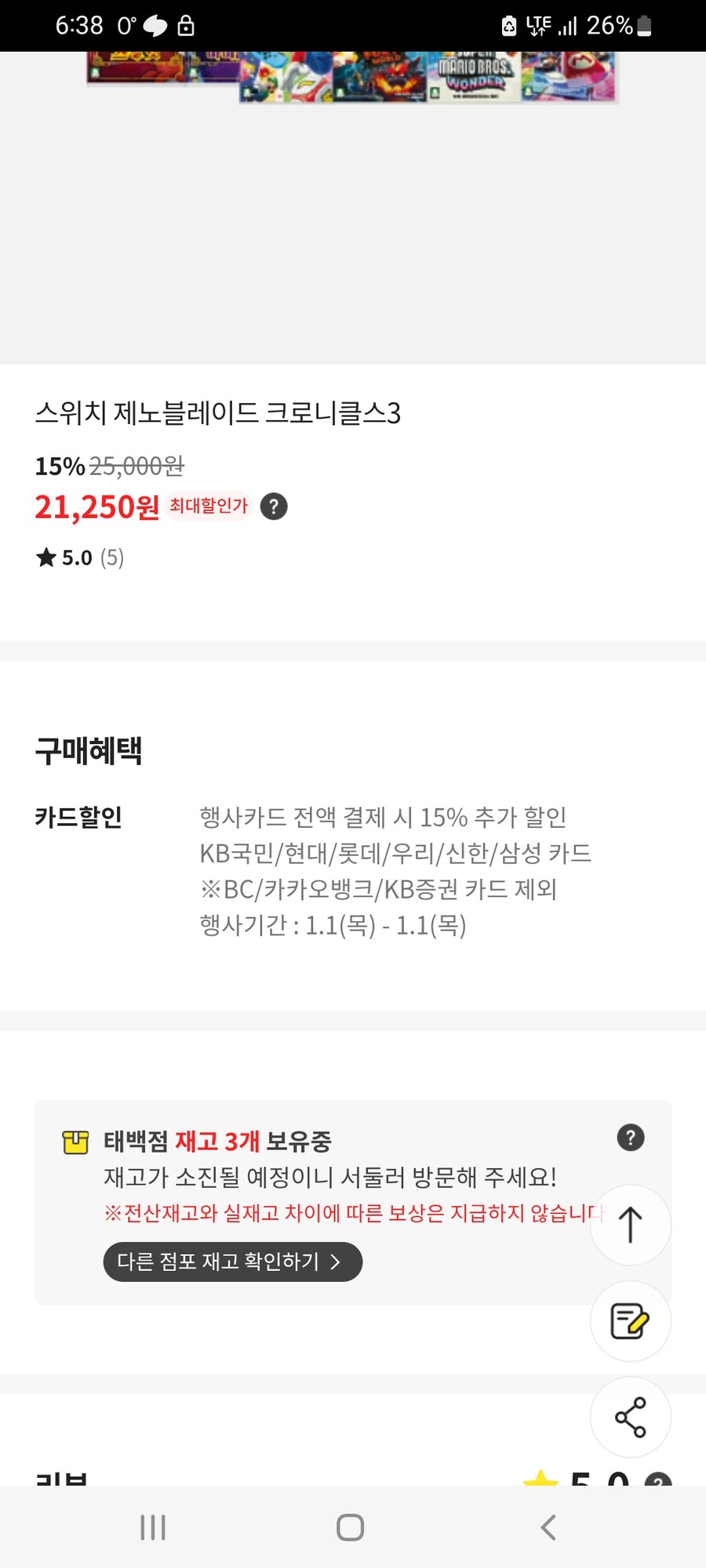Tap the share icon
Image resolution: width=706 pixels, height=1568 pixels.
pos(630,1417)
